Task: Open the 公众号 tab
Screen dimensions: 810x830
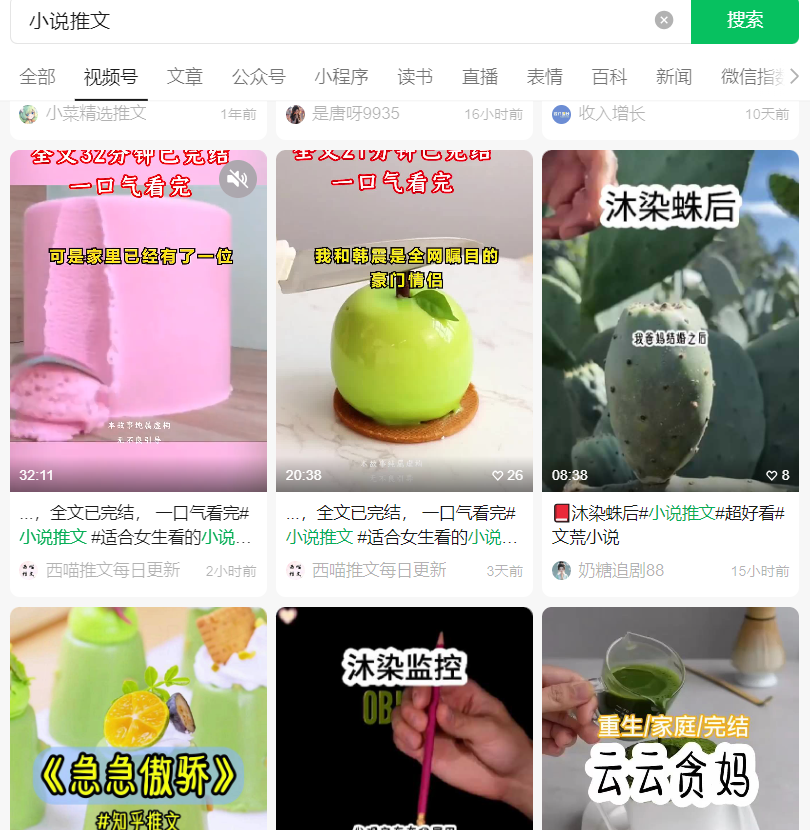Action: point(258,77)
